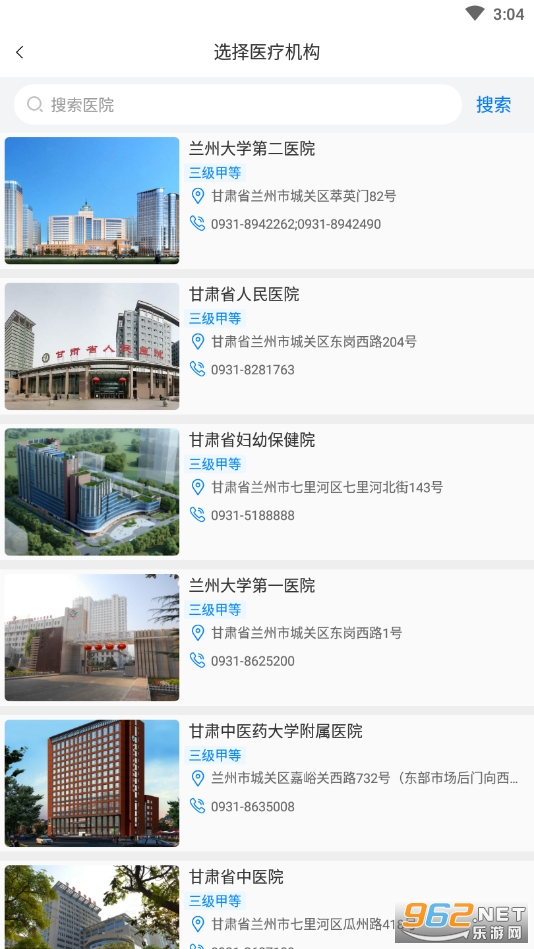Go back using the top-left arrow
This screenshot has height=949, width=534.
pyautogui.click(x=20, y=52)
